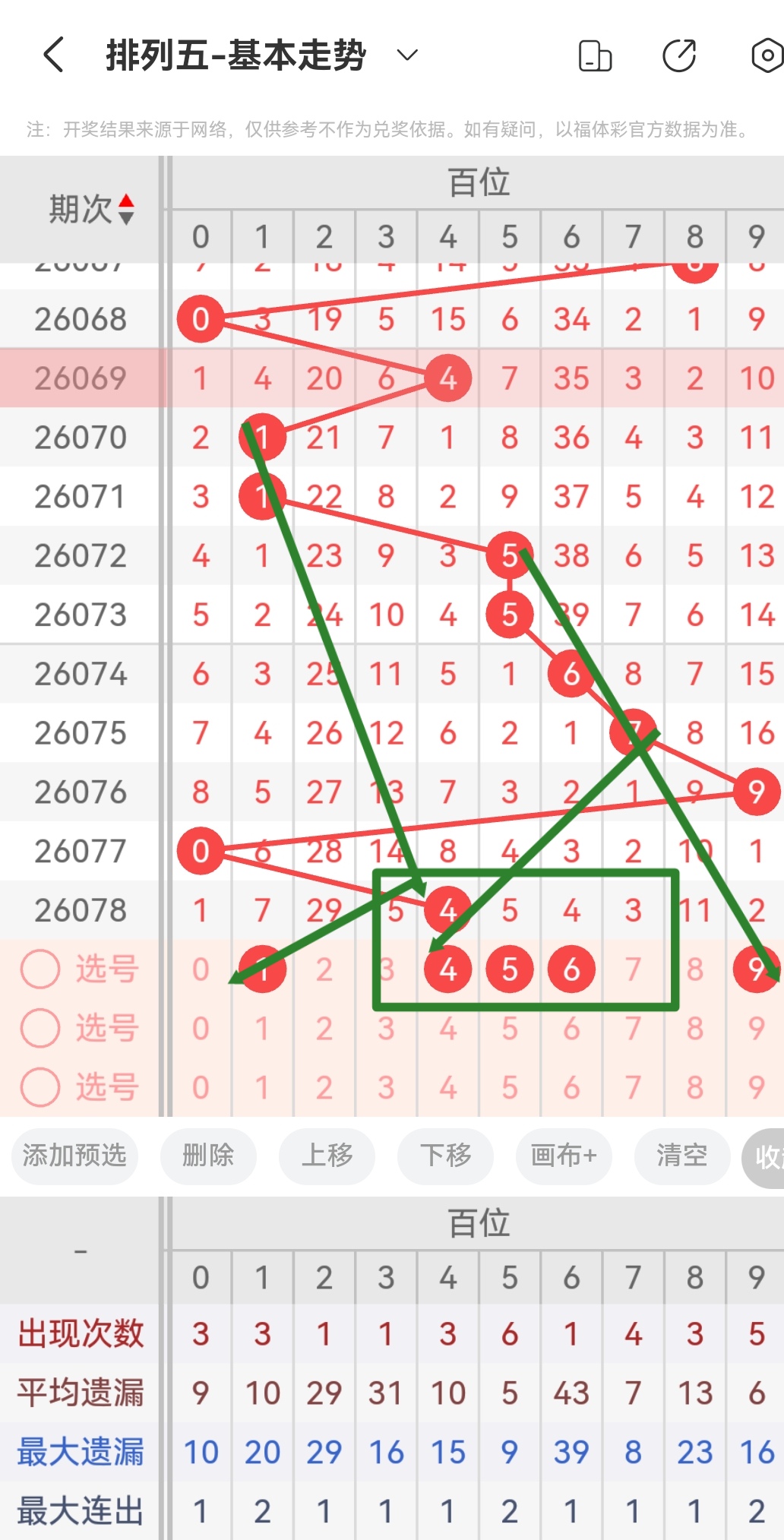Select the first 选号 row radio
This screenshot has width=784, height=1540.
(x=40, y=969)
